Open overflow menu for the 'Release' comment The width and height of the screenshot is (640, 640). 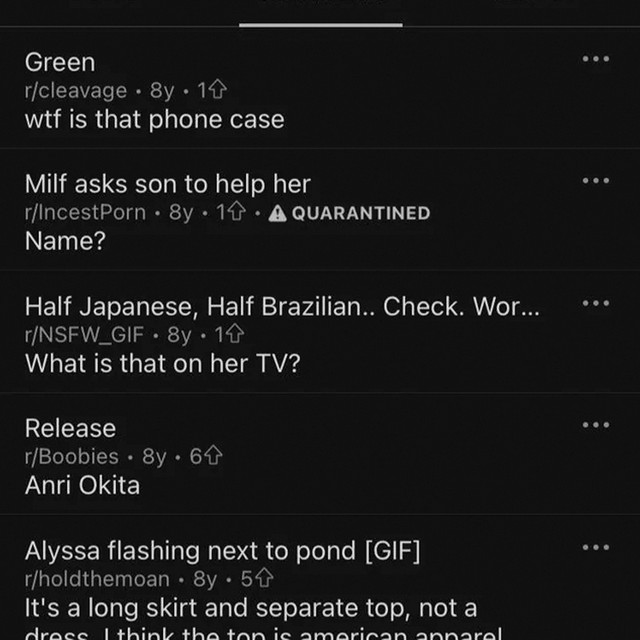[x=595, y=425]
